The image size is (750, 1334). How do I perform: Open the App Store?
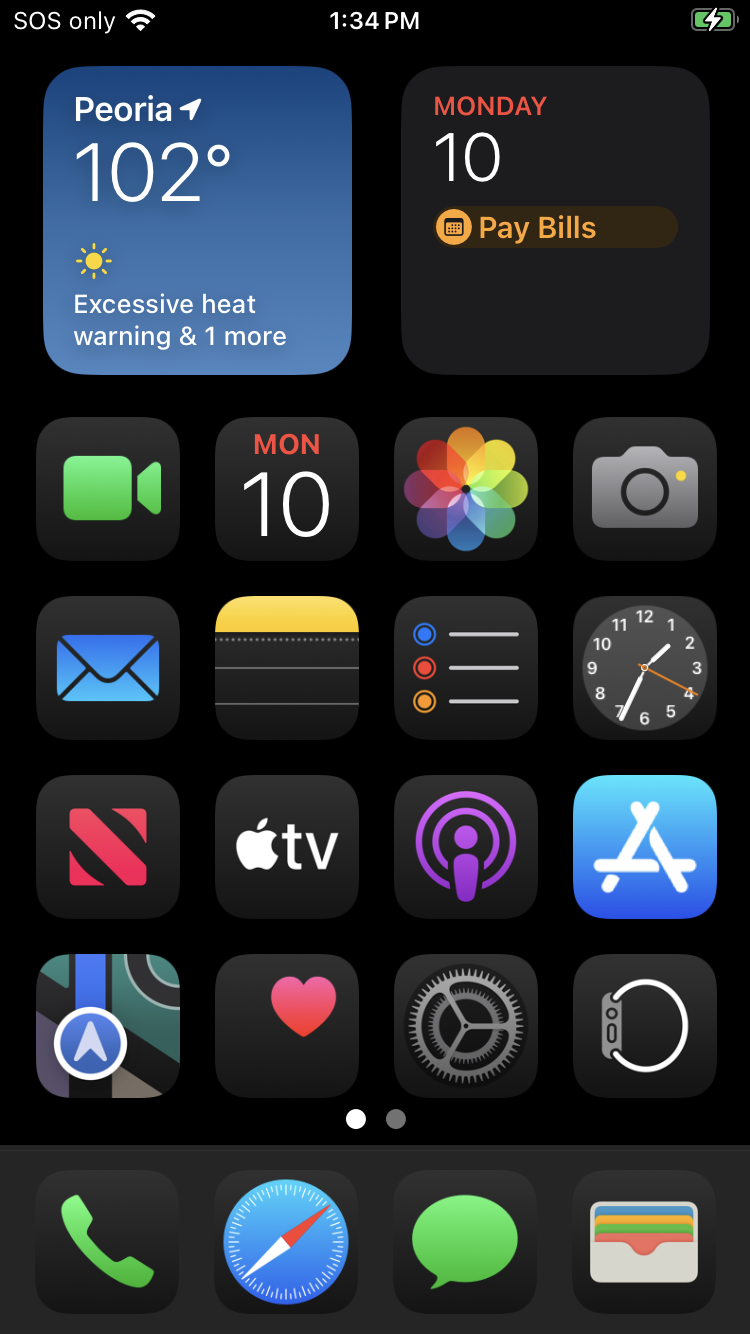[645, 846]
